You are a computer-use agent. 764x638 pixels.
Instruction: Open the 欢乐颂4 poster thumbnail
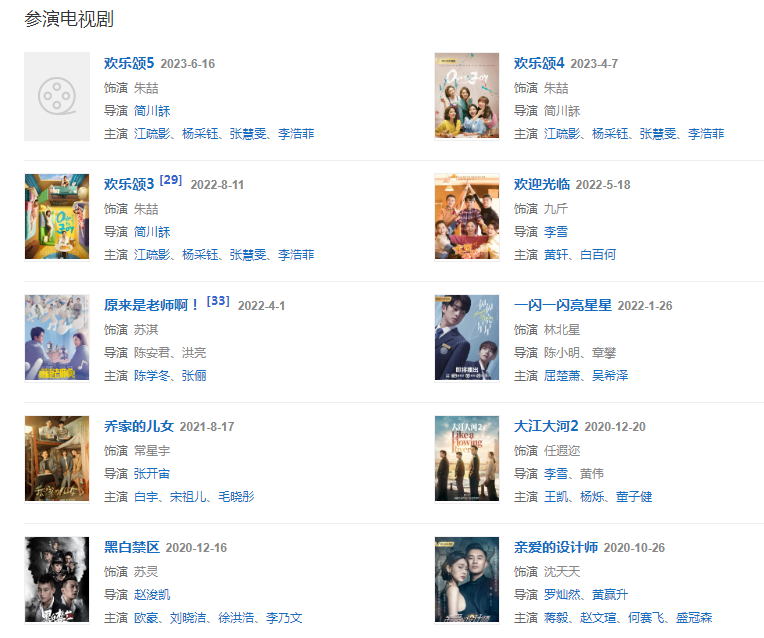click(x=466, y=96)
